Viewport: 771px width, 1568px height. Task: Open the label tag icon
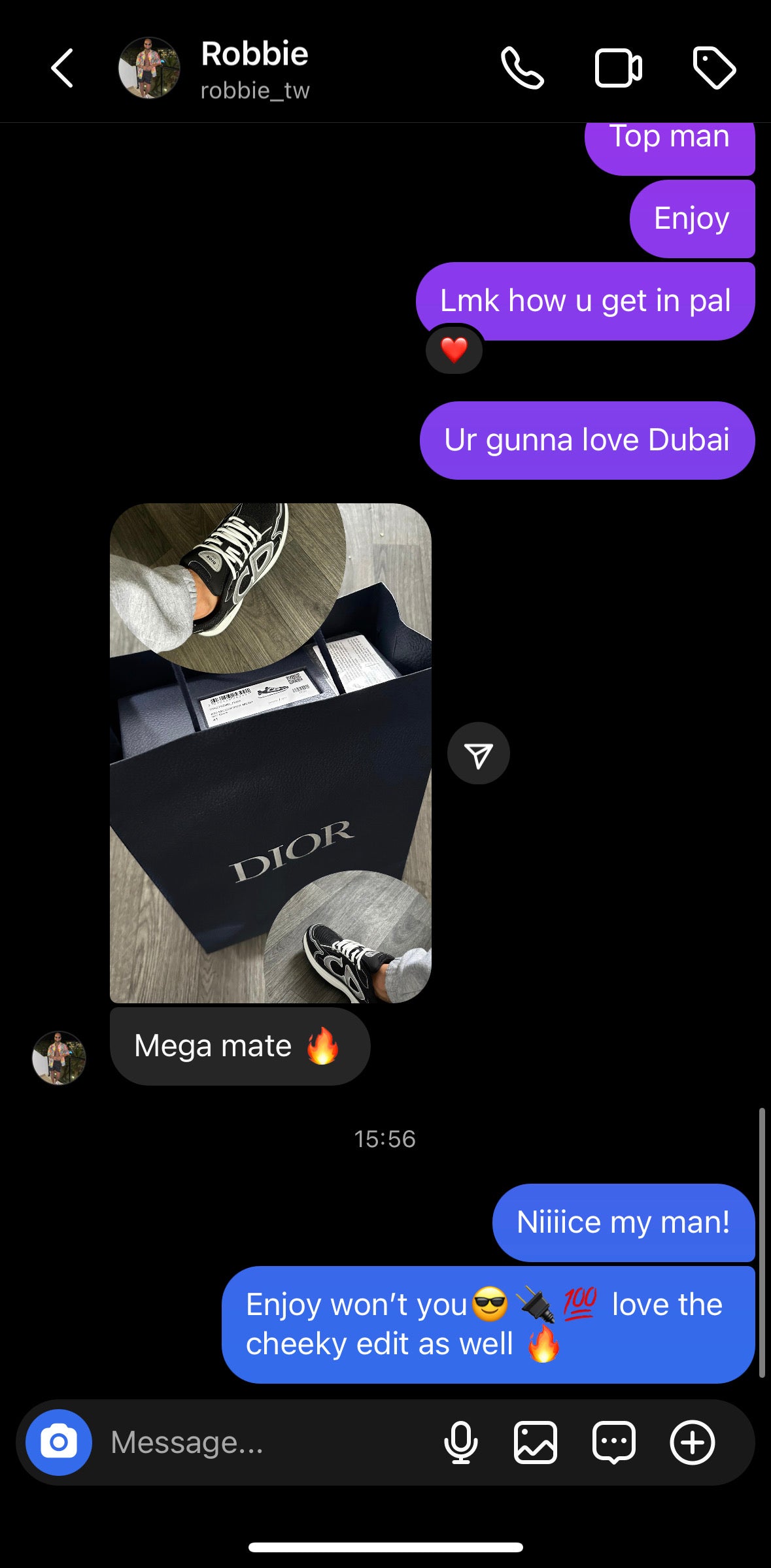coord(714,68)
